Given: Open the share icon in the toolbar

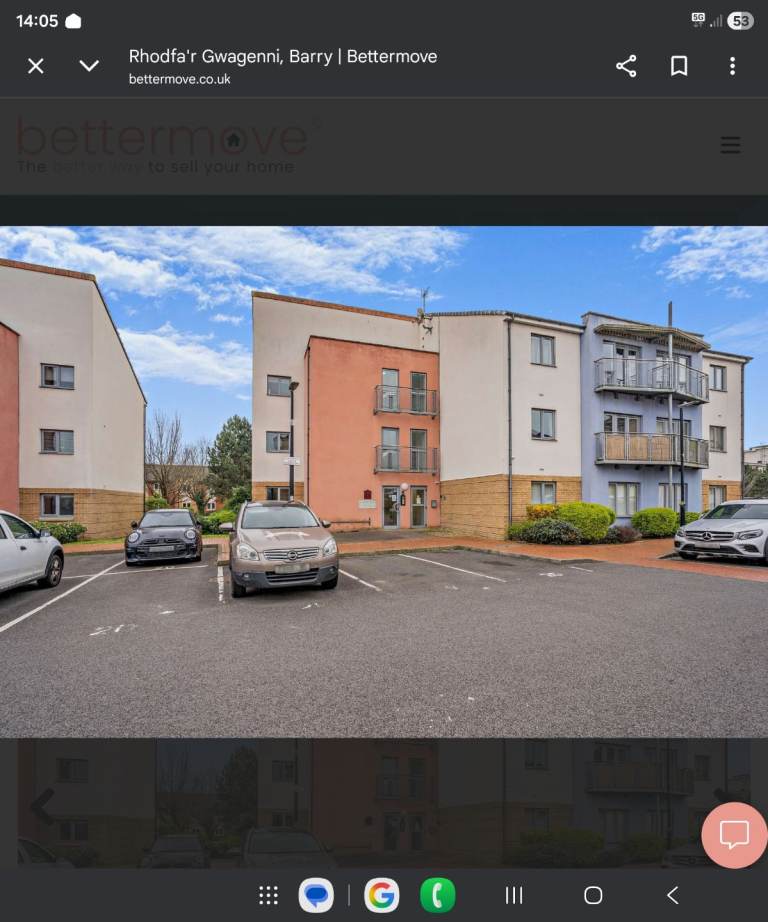Looking at the screenshot, I should pos(626,65).
